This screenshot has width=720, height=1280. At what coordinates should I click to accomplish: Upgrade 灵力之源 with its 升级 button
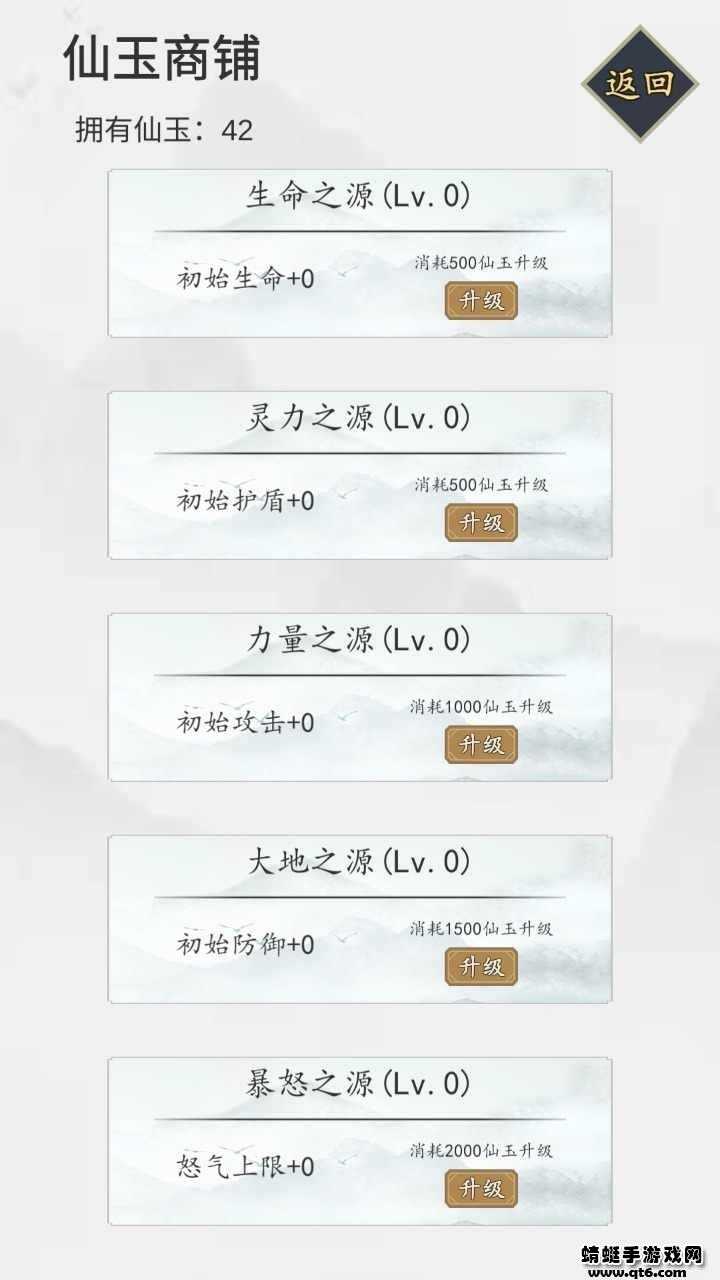tap(481, 523)
